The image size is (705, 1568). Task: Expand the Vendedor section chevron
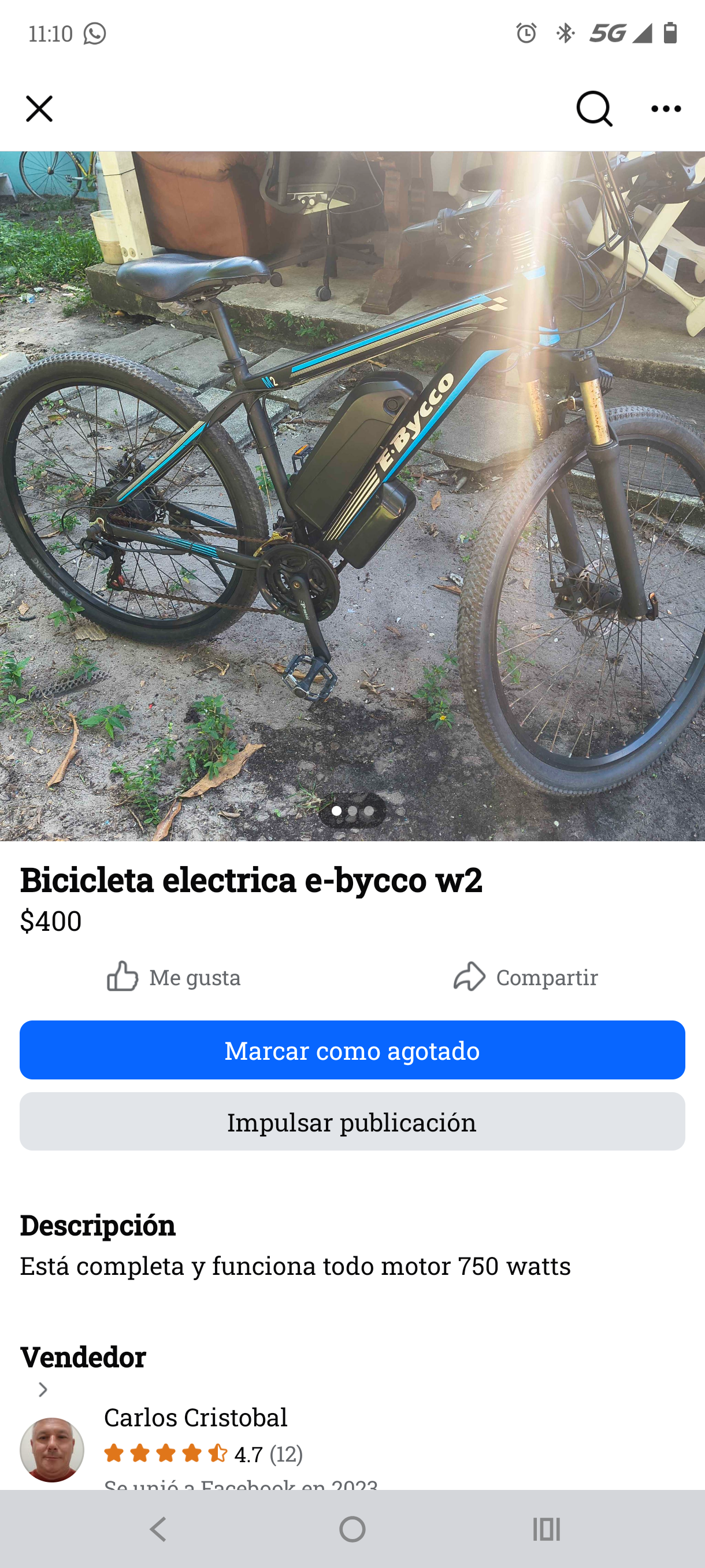pyautogui.click(x=43, y=1390)
